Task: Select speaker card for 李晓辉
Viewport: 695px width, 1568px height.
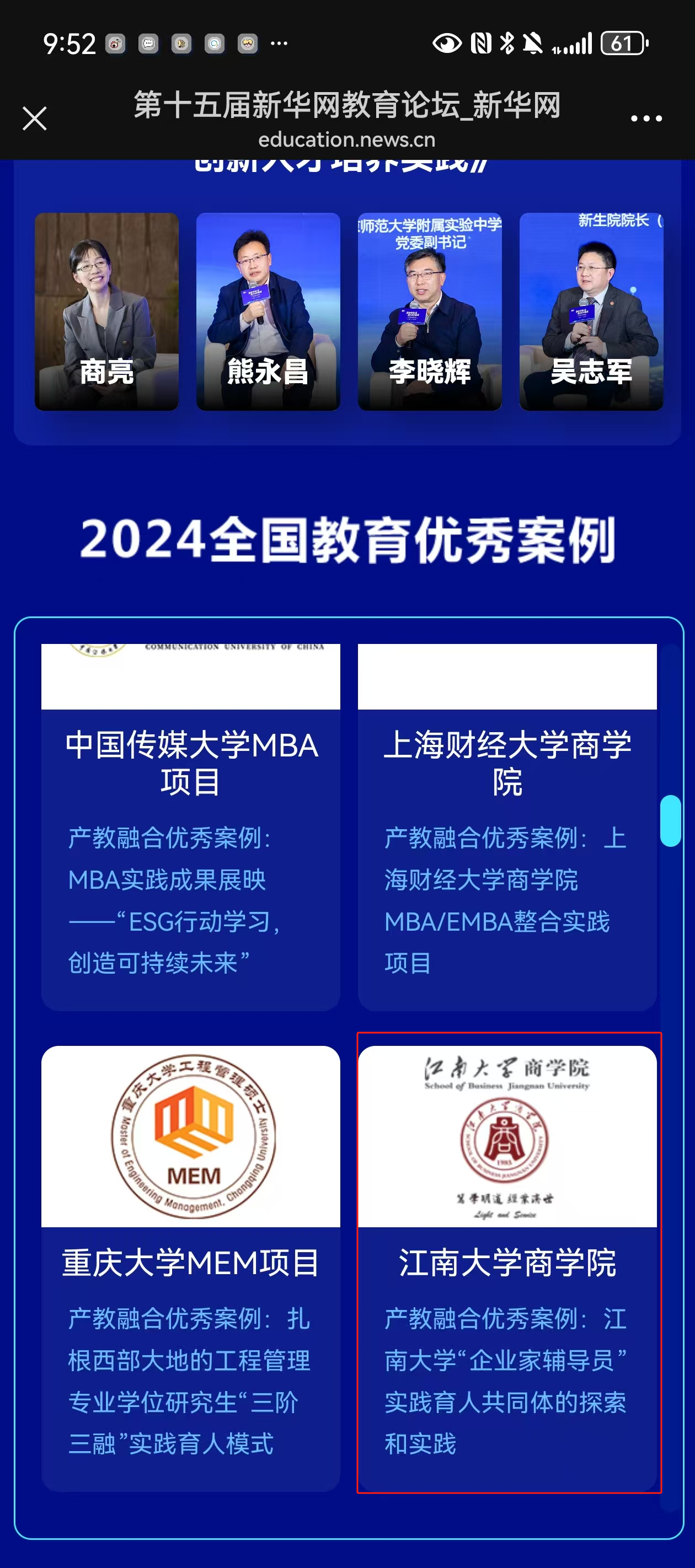Action: pyautogui.click(x=430, y=311)
